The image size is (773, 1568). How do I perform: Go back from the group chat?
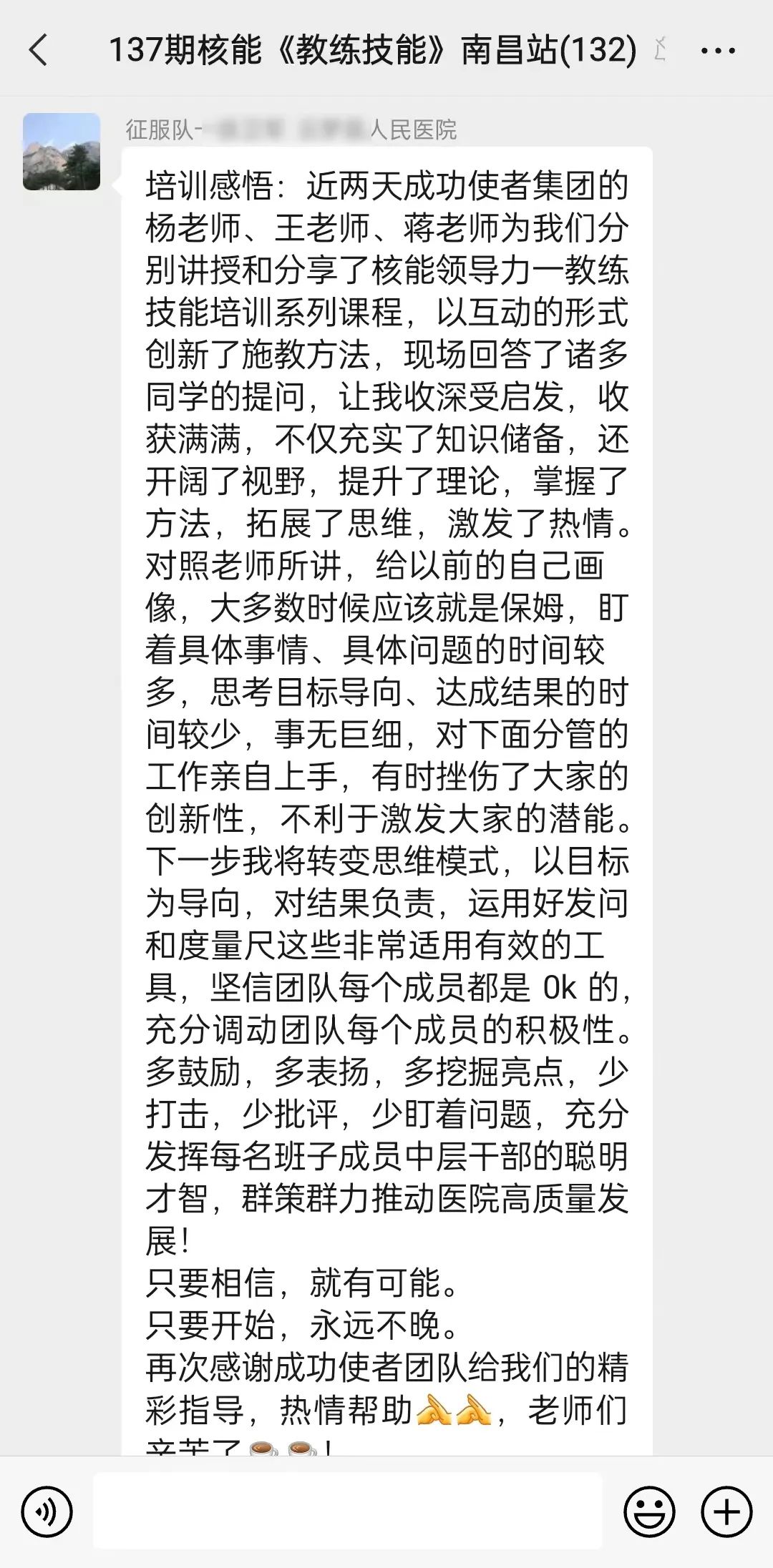tap(38, 50)
